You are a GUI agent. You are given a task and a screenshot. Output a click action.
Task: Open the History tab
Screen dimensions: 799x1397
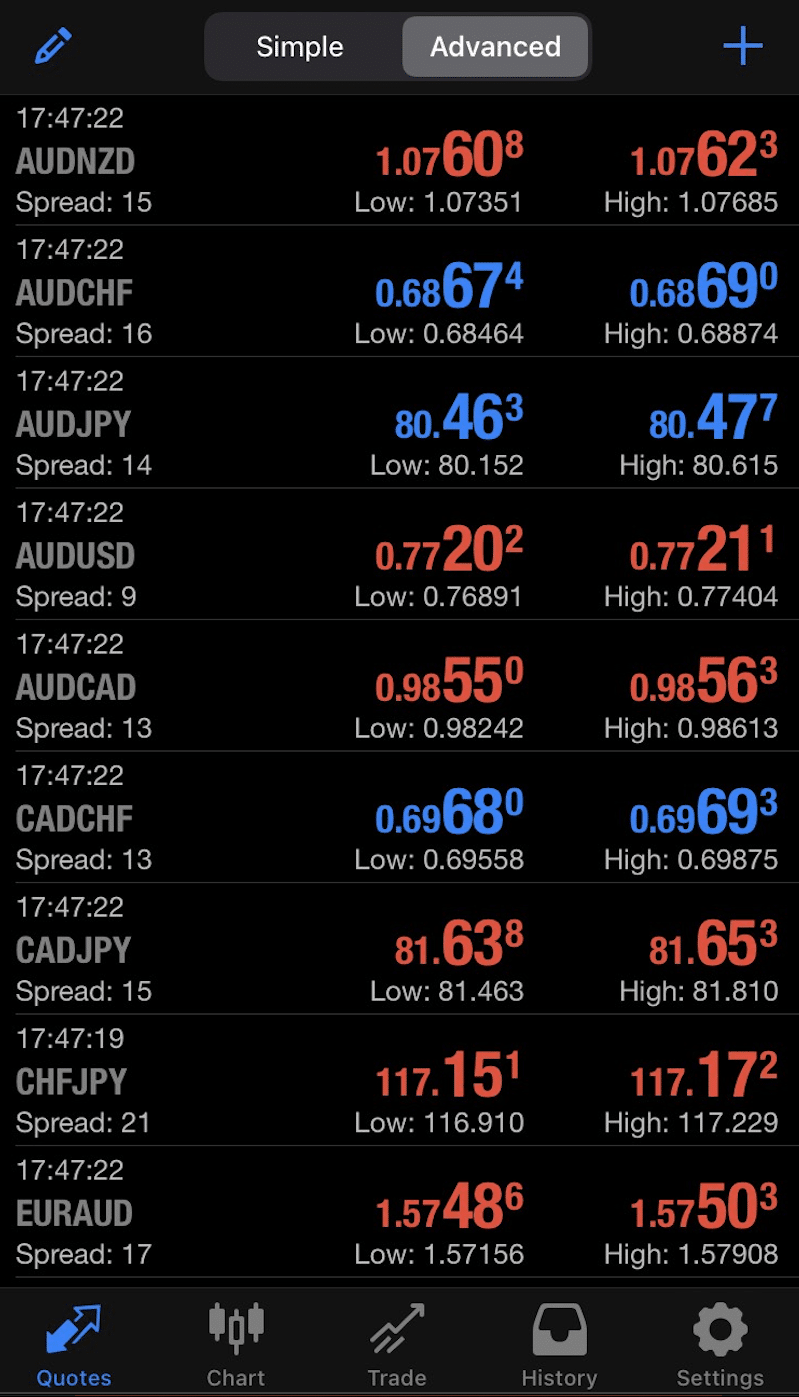(559, 1344)
